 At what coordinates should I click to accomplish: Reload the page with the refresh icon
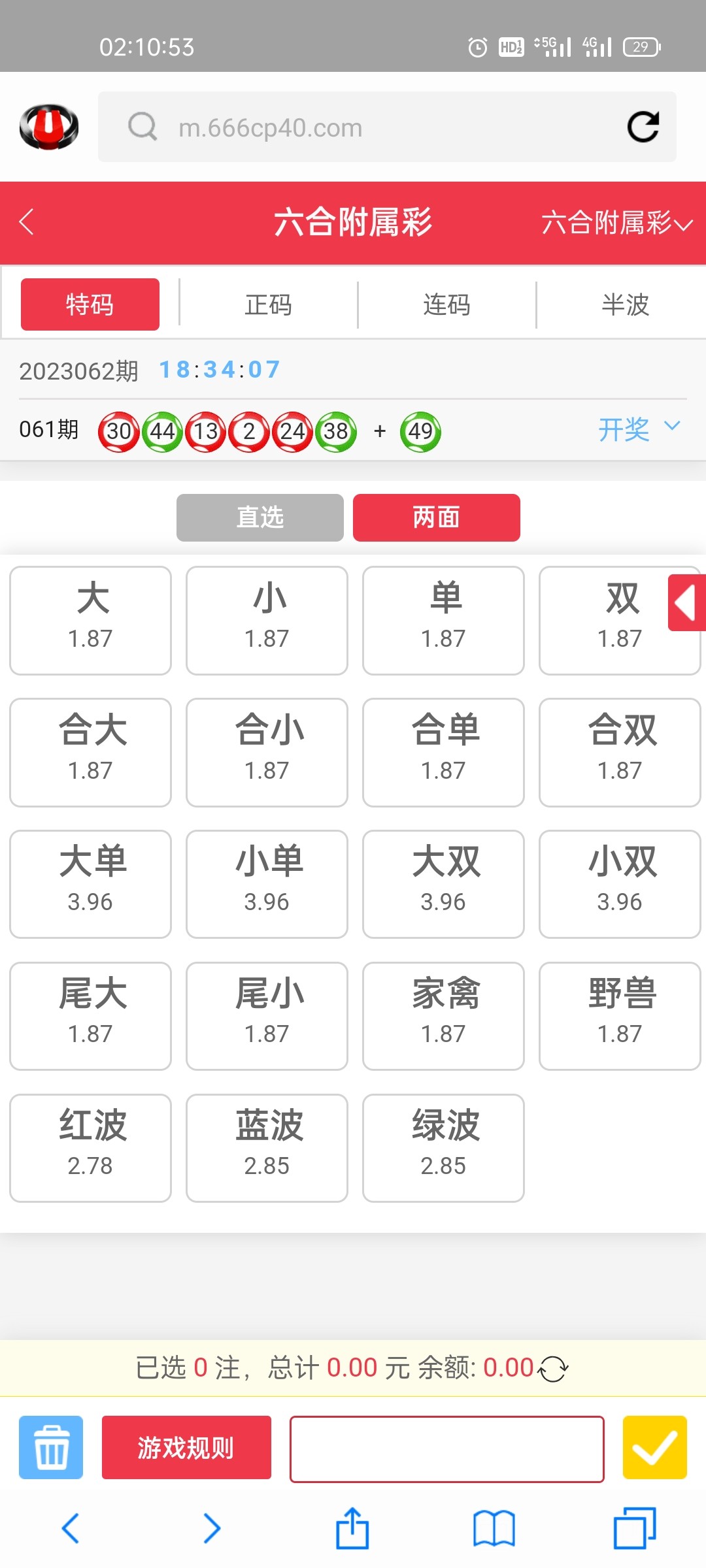click(643, 127)
